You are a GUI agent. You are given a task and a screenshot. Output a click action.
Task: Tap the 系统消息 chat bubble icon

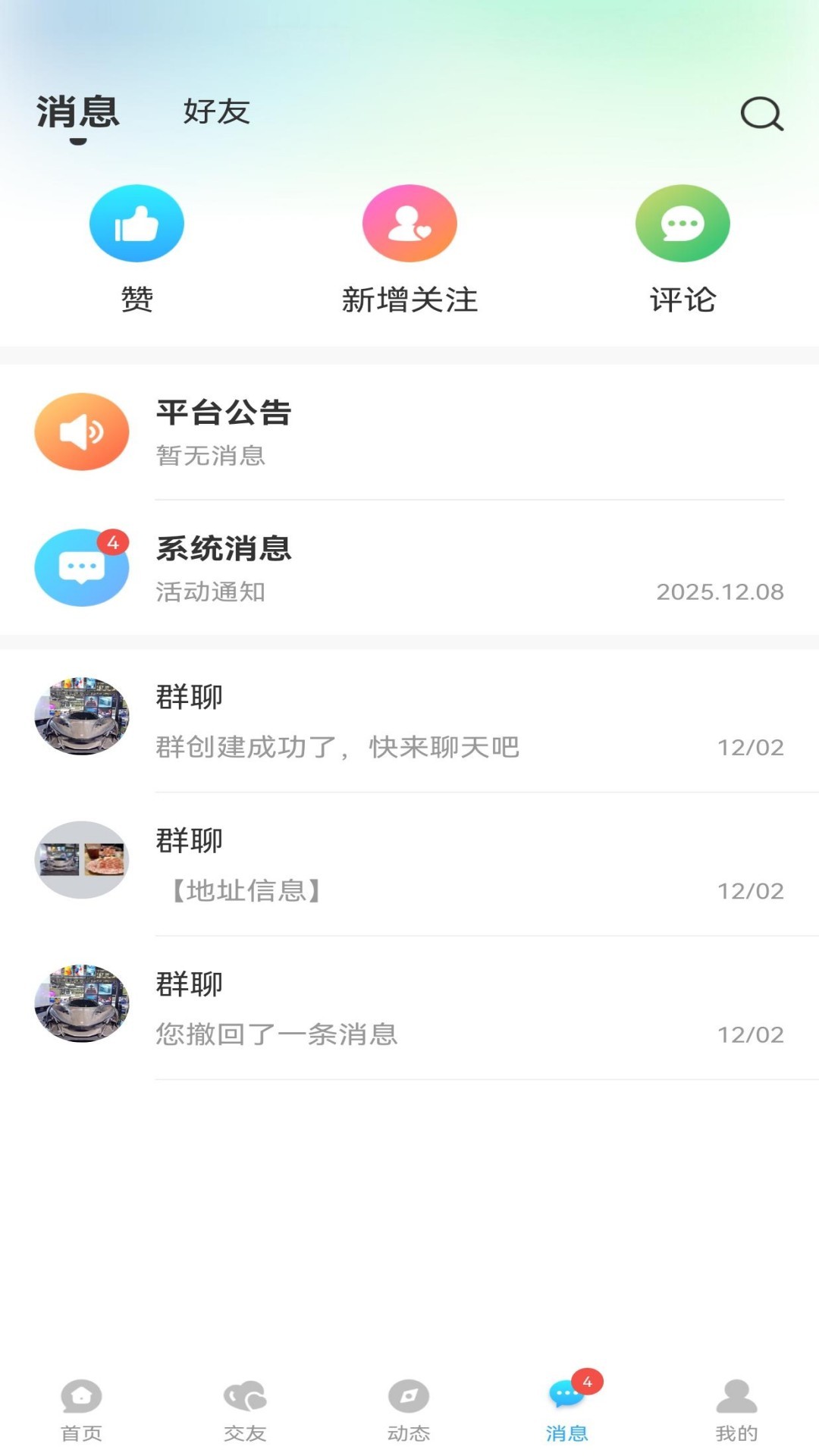click(82, 567)
